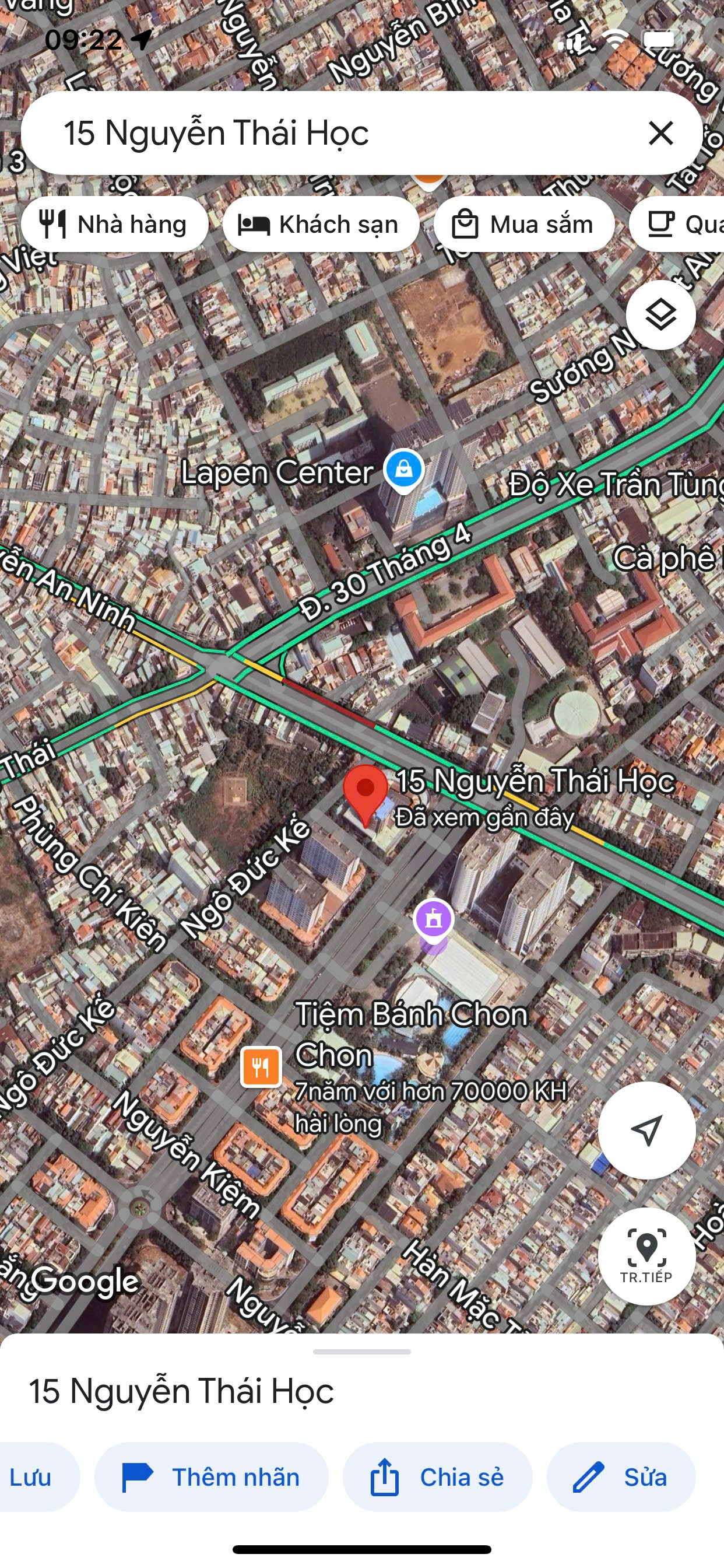Open Tiệm Bánh Chon Chon restaurant marker
724x1568 pixels.
click(261, 1066)
